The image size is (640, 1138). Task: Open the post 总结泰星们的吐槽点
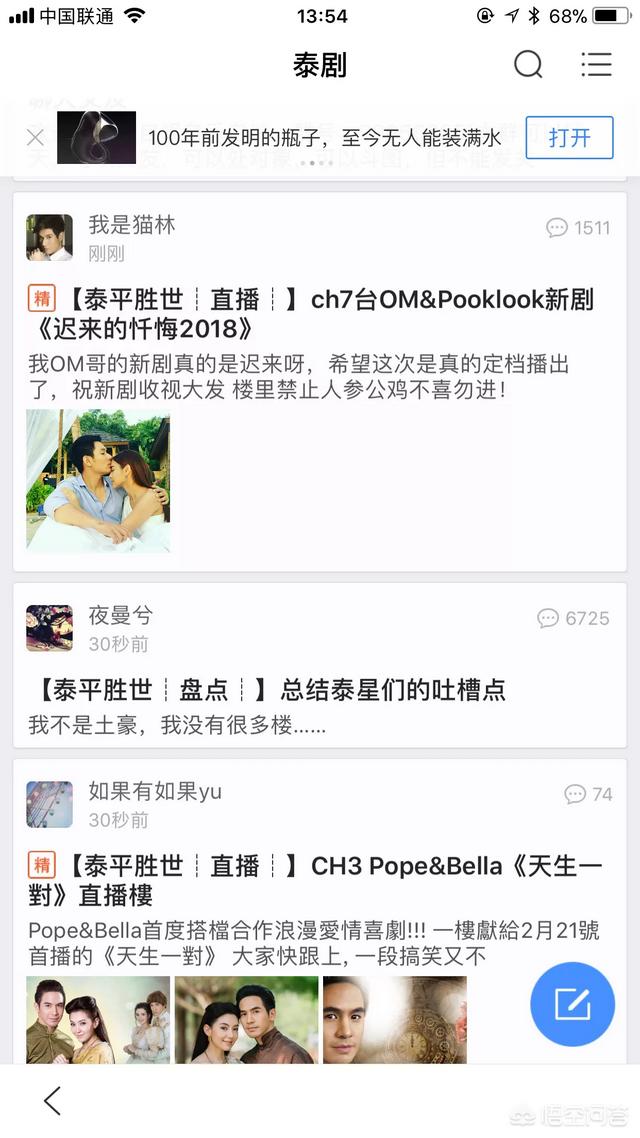[267, 689]
